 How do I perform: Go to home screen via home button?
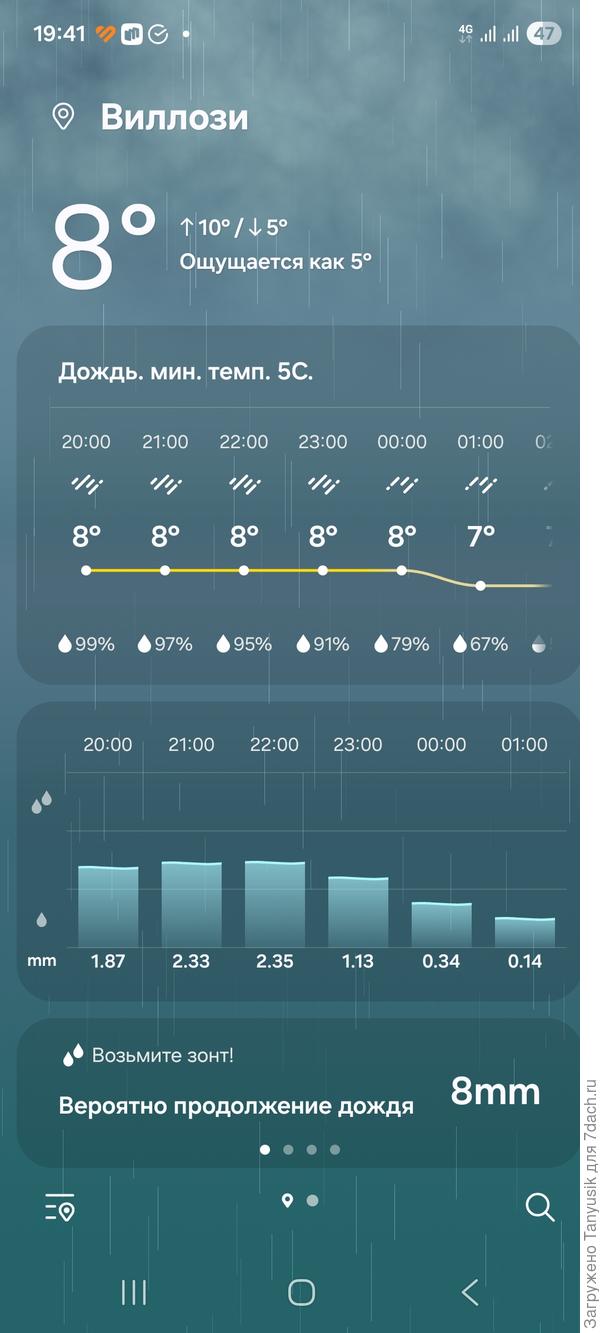click(x=301, y=1293)
